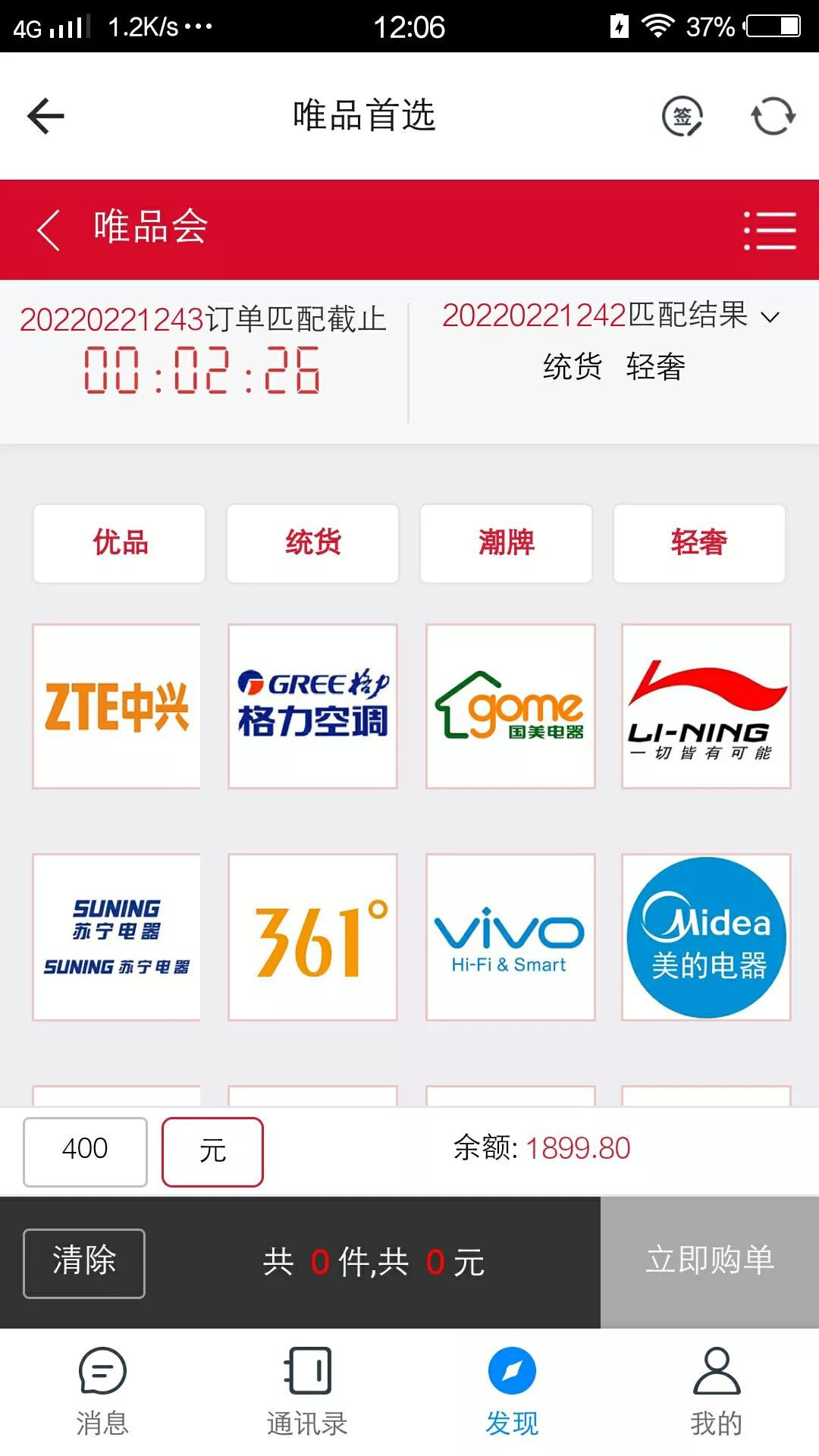819x1456 pixels.
Task: Pick the ZTE中兴 brand tile
Action: pos(117,706)
